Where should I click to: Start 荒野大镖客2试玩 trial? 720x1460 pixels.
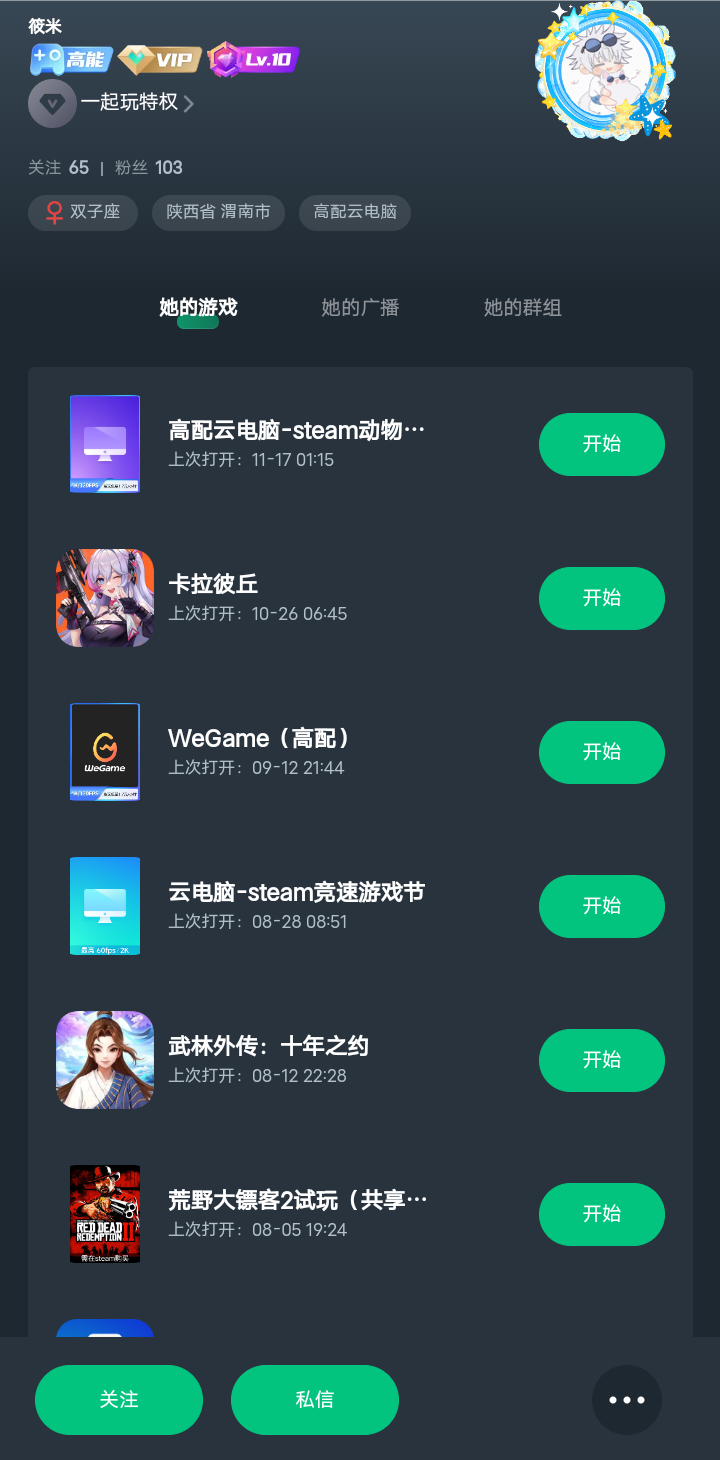pyautogui.click(x=601, y=1214)
